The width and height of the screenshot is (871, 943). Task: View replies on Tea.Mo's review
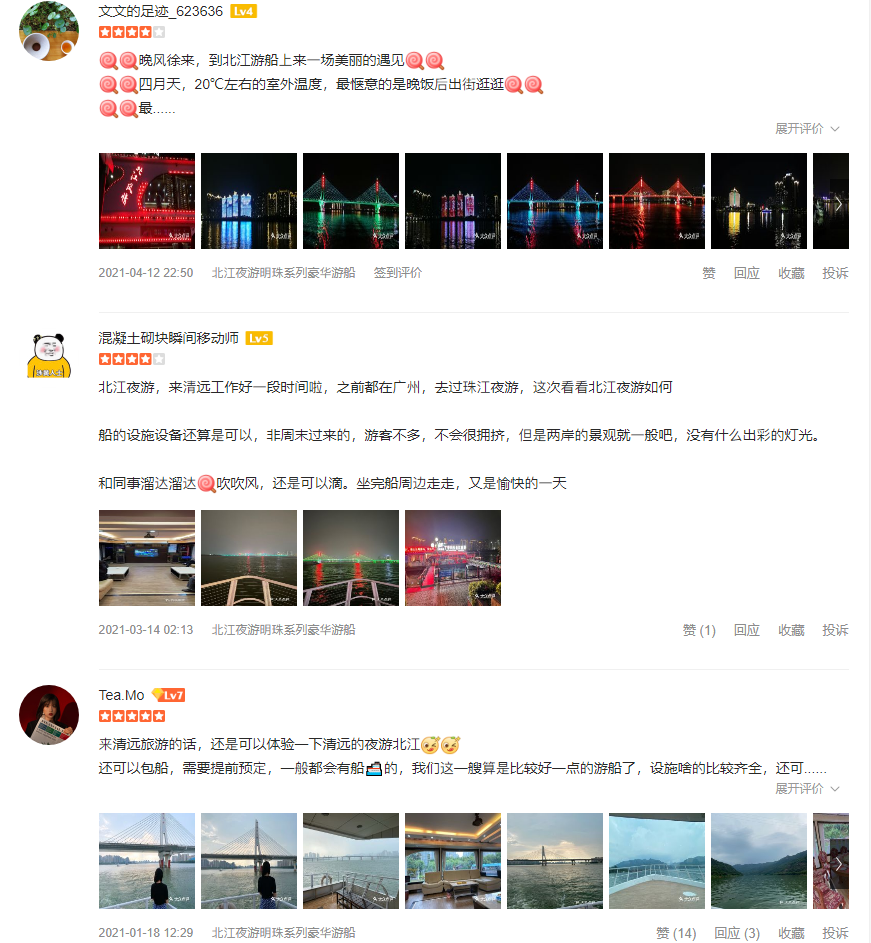tap(736, 933)
